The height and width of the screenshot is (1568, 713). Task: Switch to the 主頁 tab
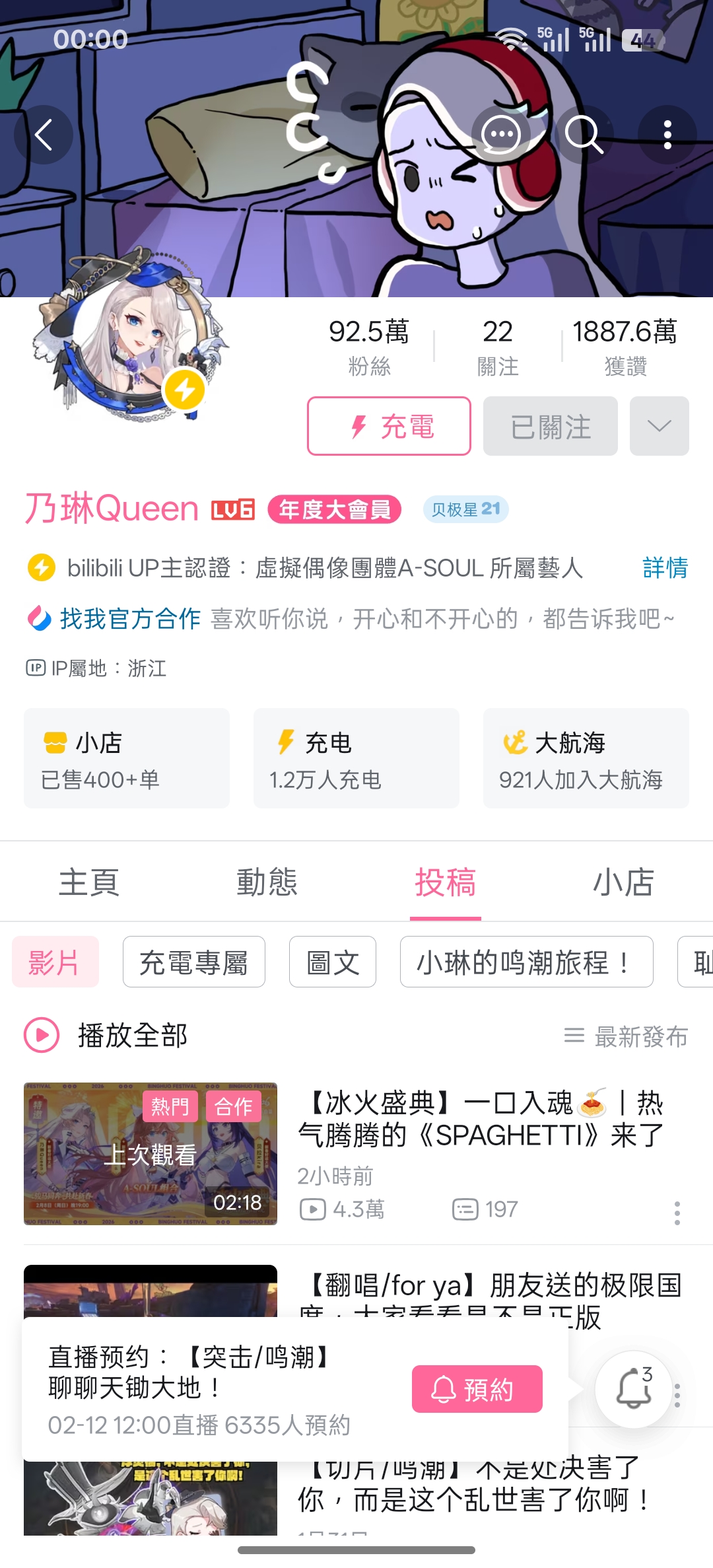pyautogui.click(x=89, y=882)
